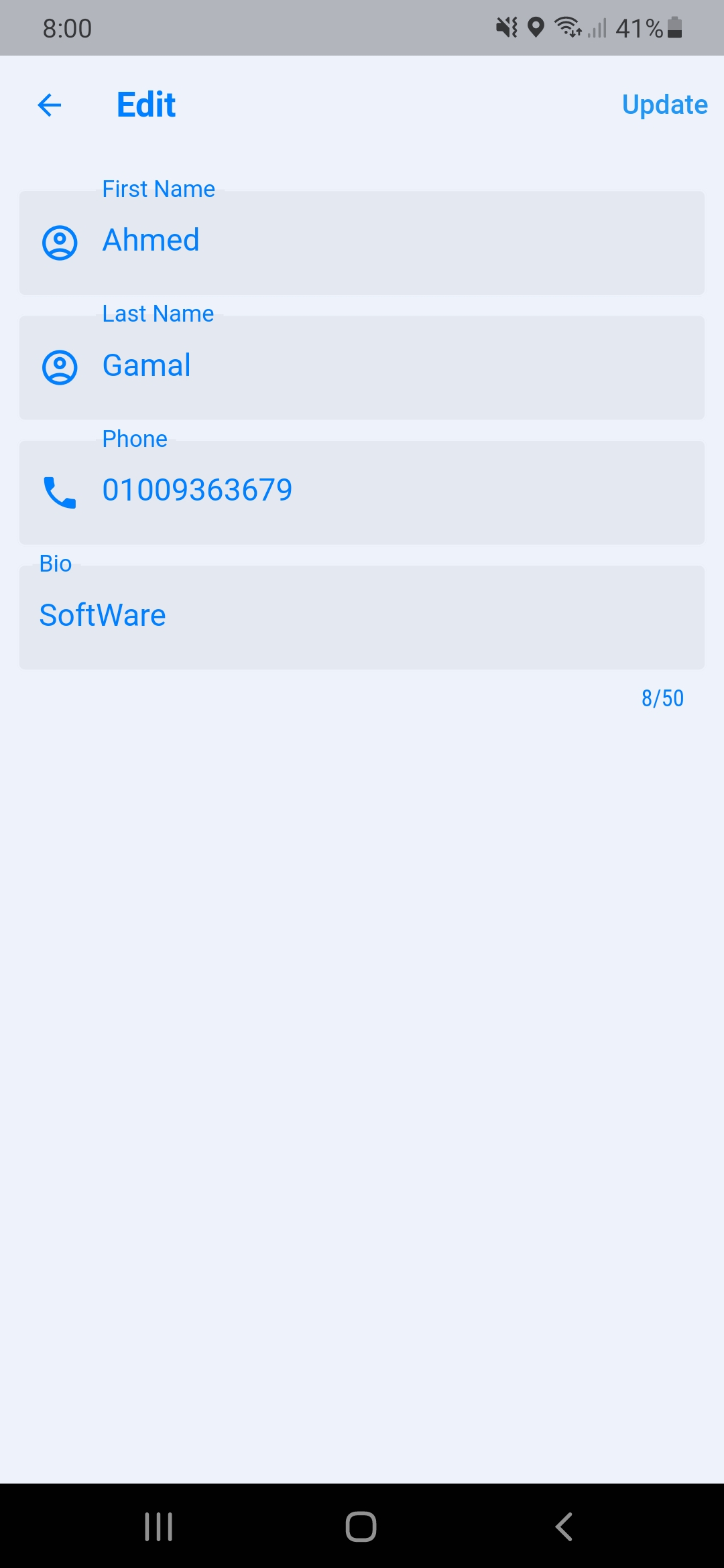Select the person icon beside Gamal
Screen dimensions: 724x1568
click(60, 368)
